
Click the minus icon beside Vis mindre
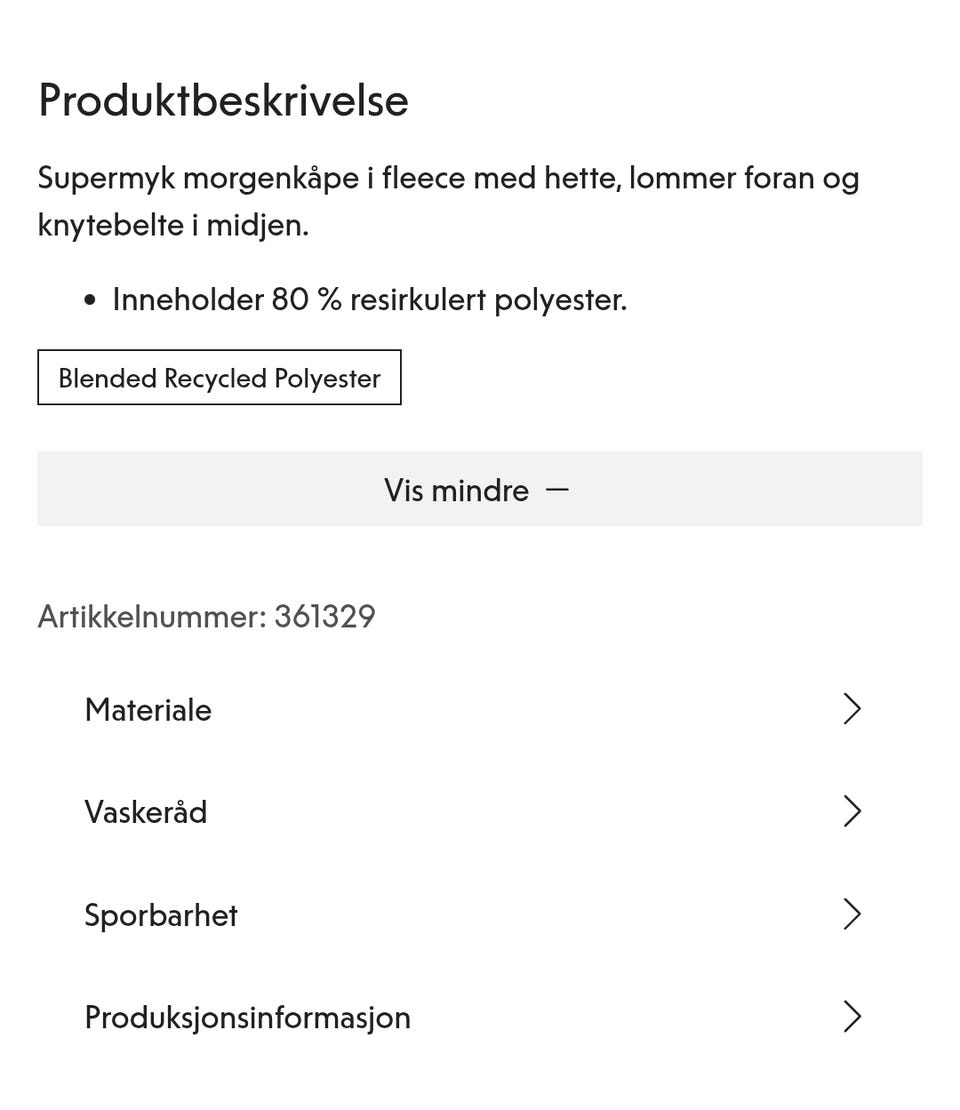tap(558, 489)
